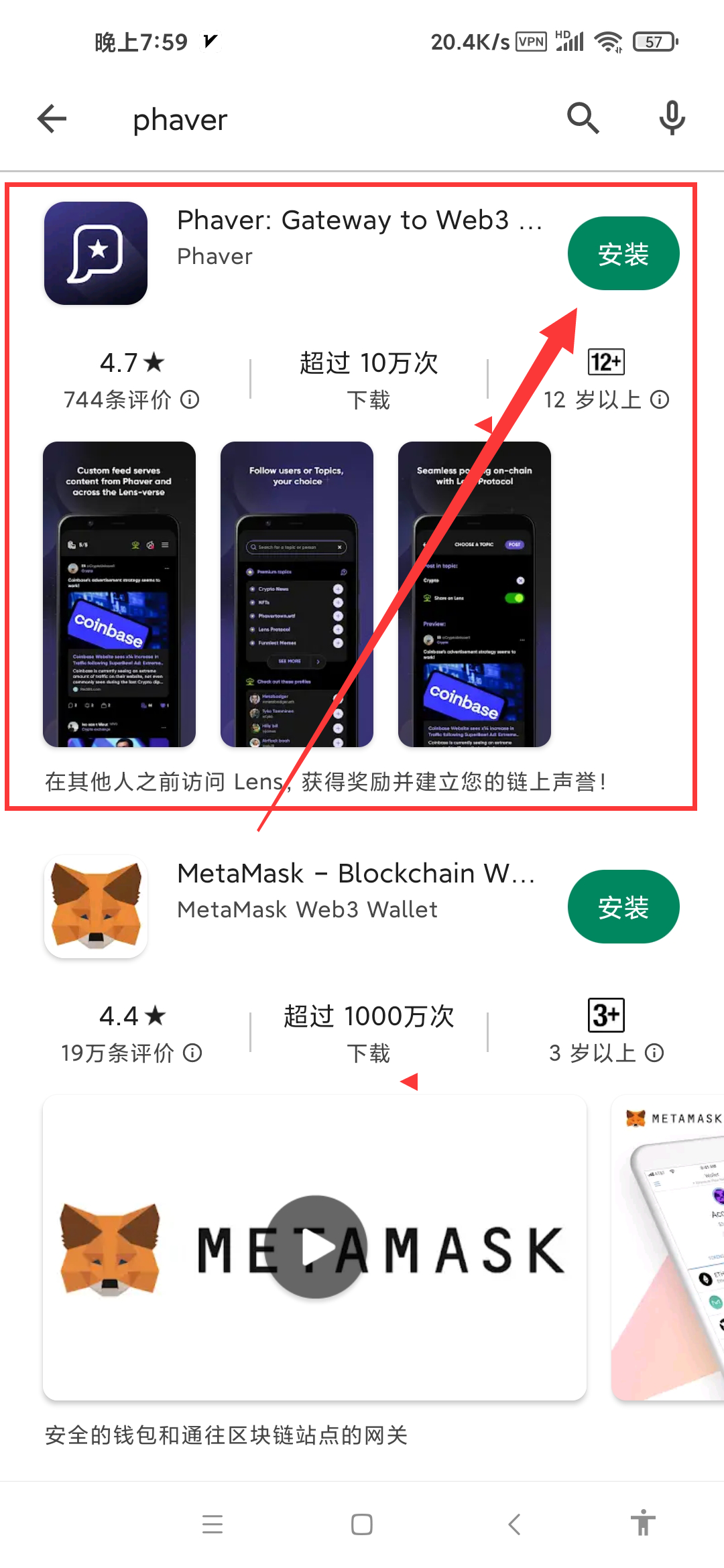This screenshot has height=1568, width=724.
Task: Go to the home screen
Action: [362, 1524]
